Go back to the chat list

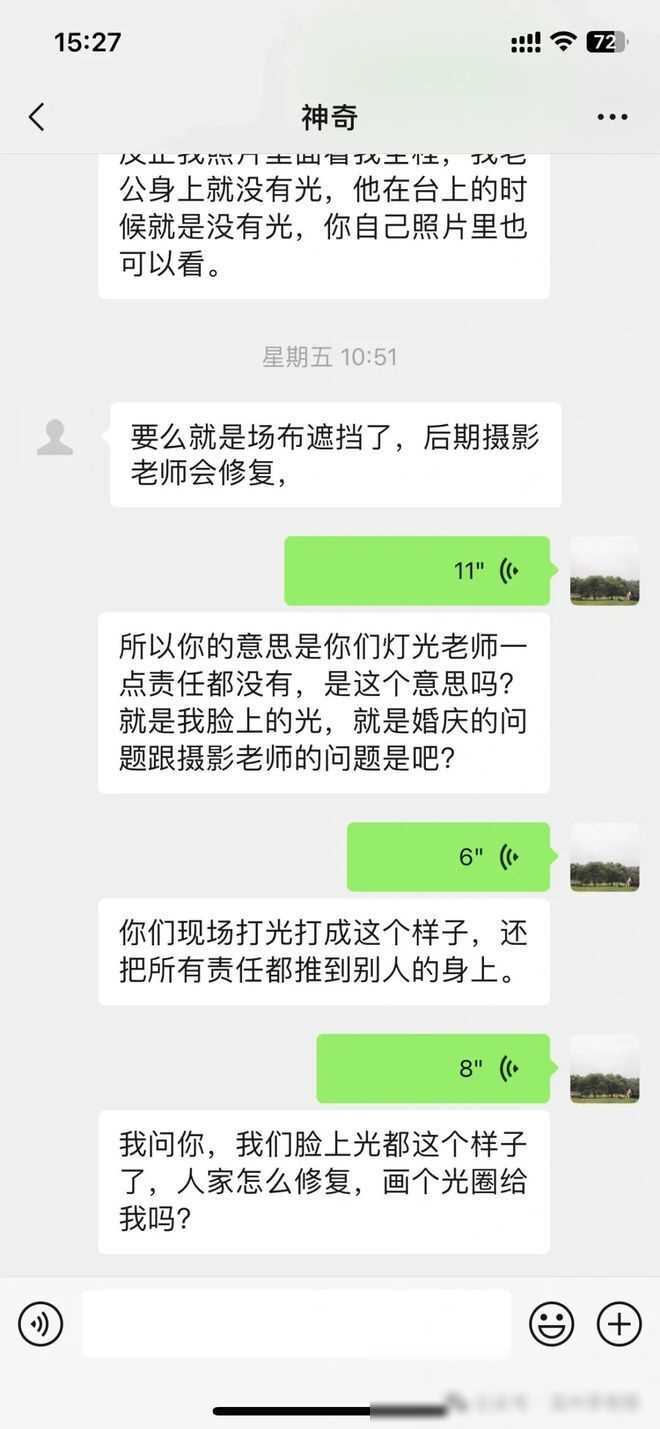coord(37,117)
